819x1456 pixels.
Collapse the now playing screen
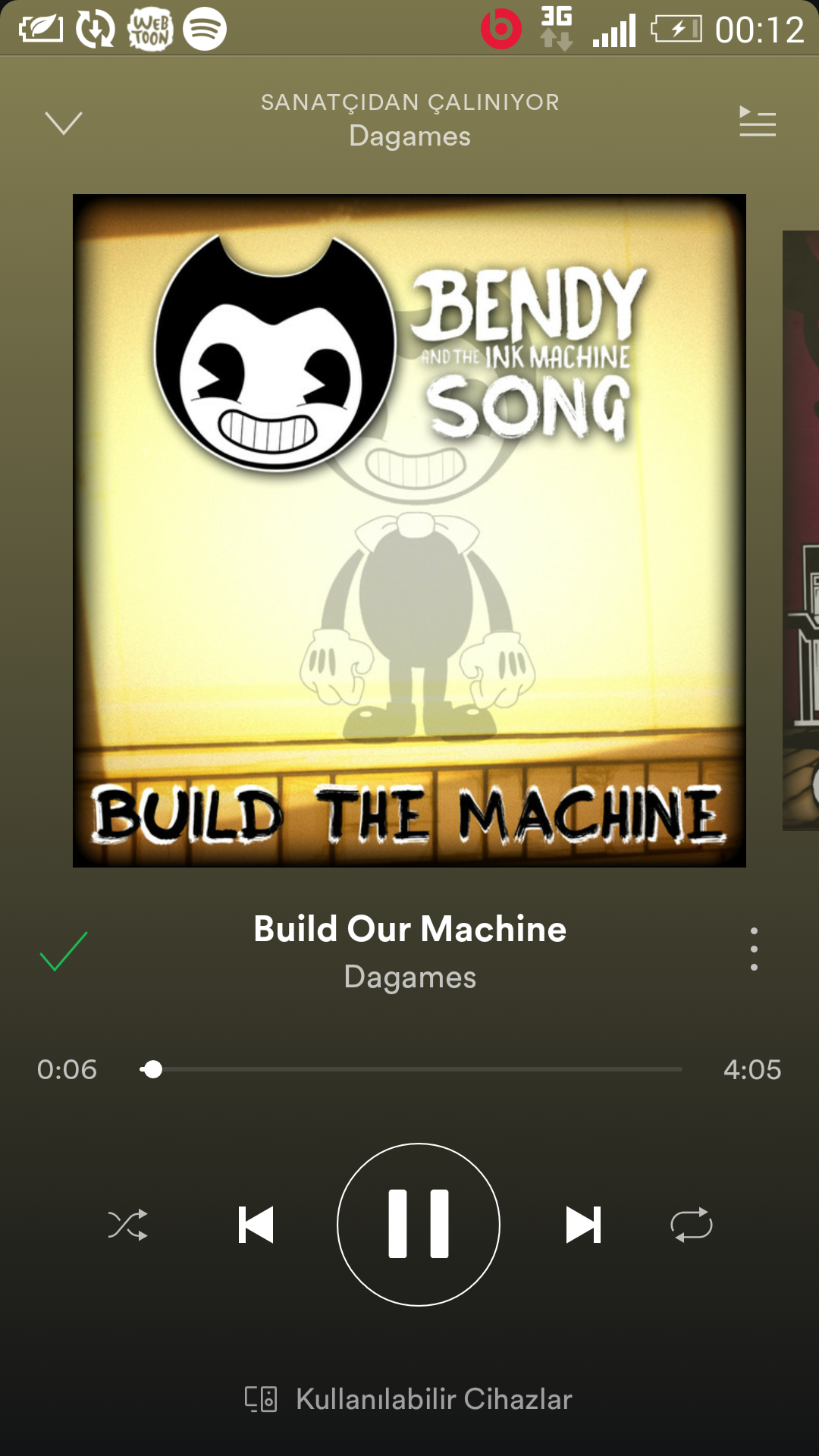pyautogui.click(x=64, y=123)
